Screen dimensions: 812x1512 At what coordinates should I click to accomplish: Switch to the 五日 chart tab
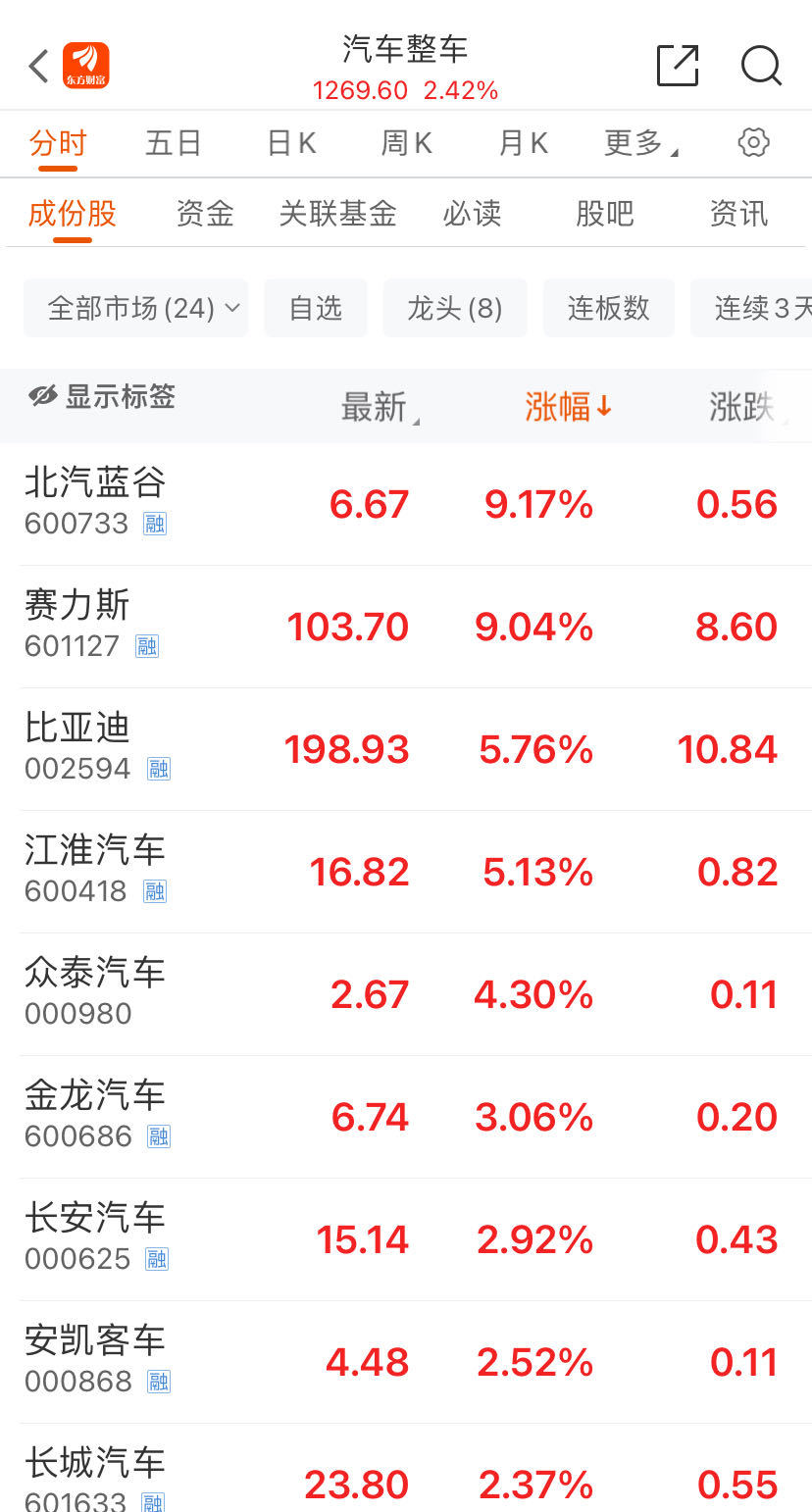click(174, 143)
